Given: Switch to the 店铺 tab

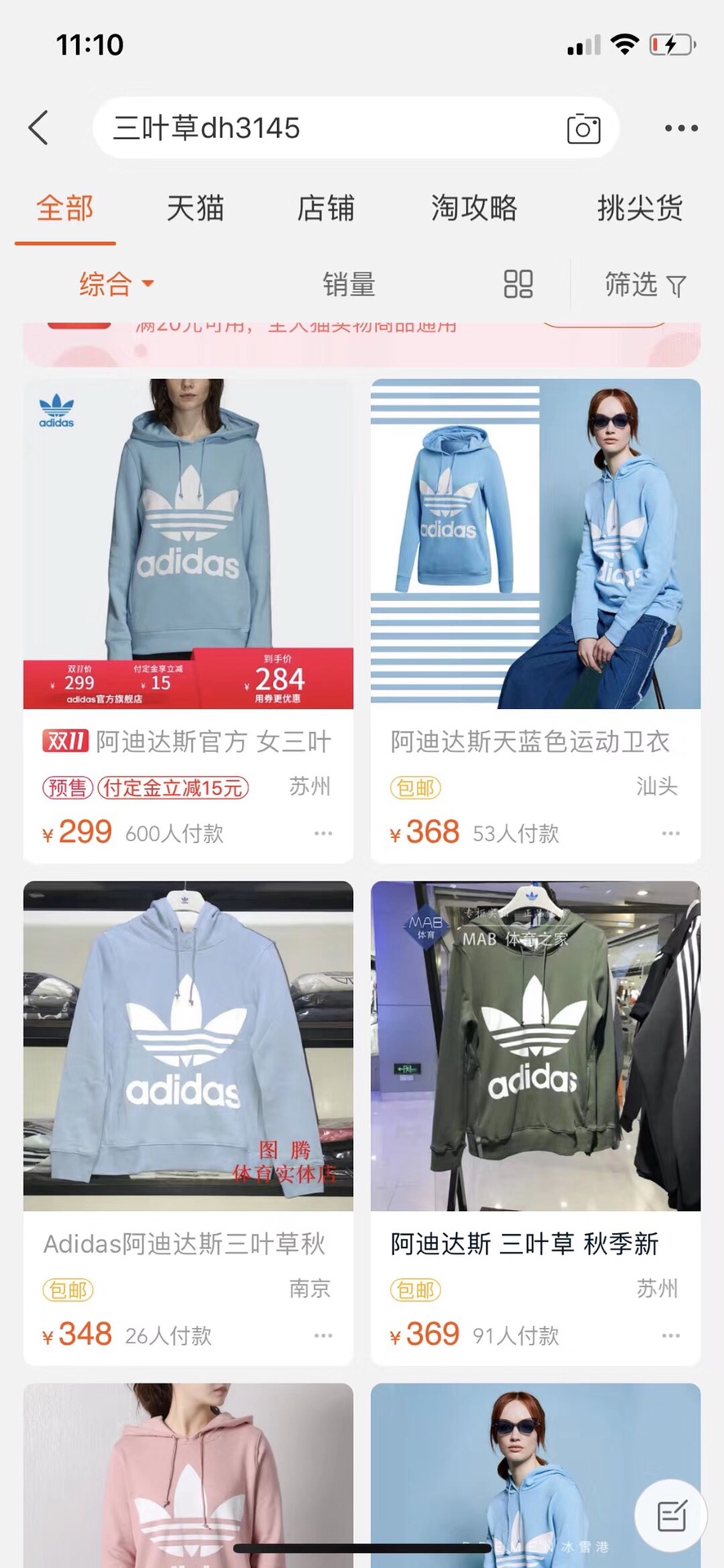Looking at the screenshot, I should coord(325,208).
